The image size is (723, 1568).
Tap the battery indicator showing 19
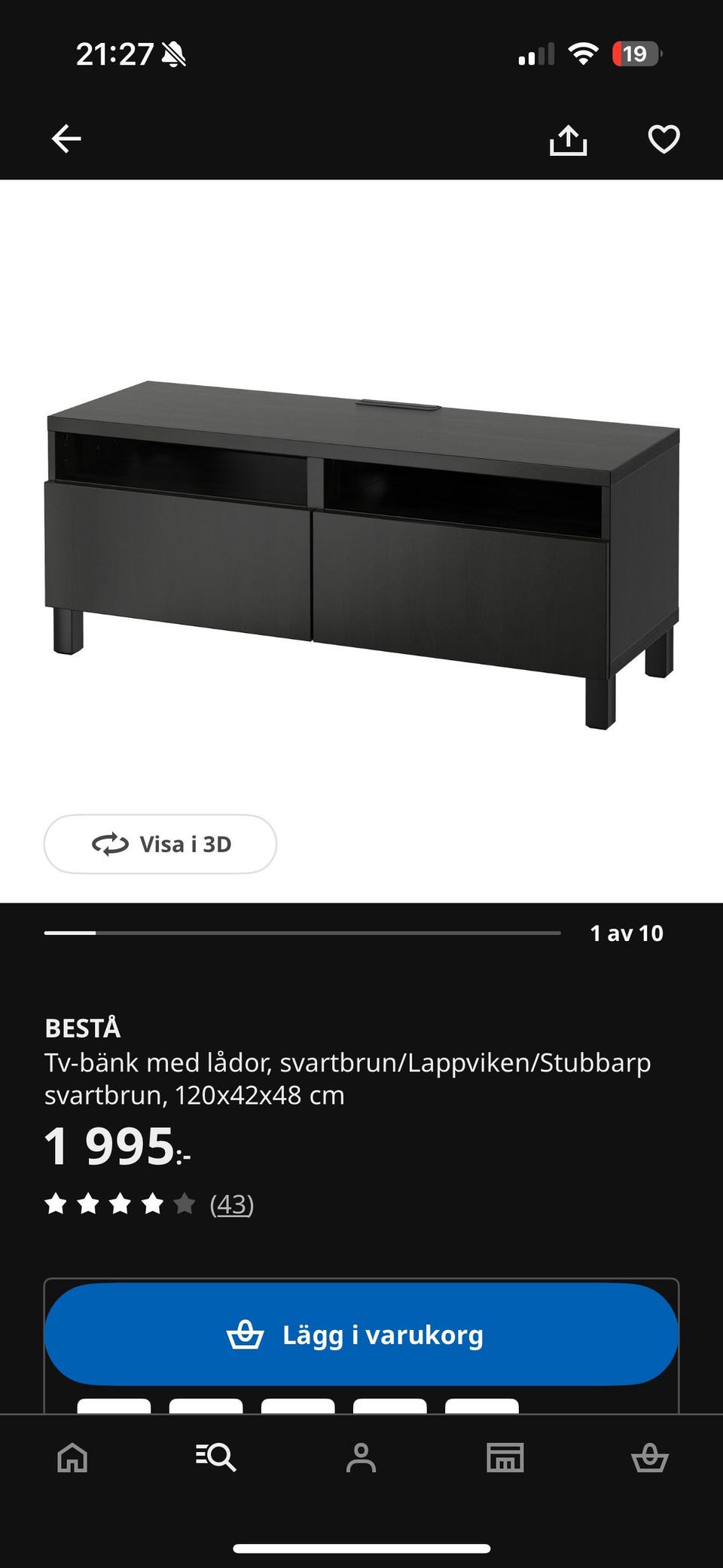click(x=636, y=53)
